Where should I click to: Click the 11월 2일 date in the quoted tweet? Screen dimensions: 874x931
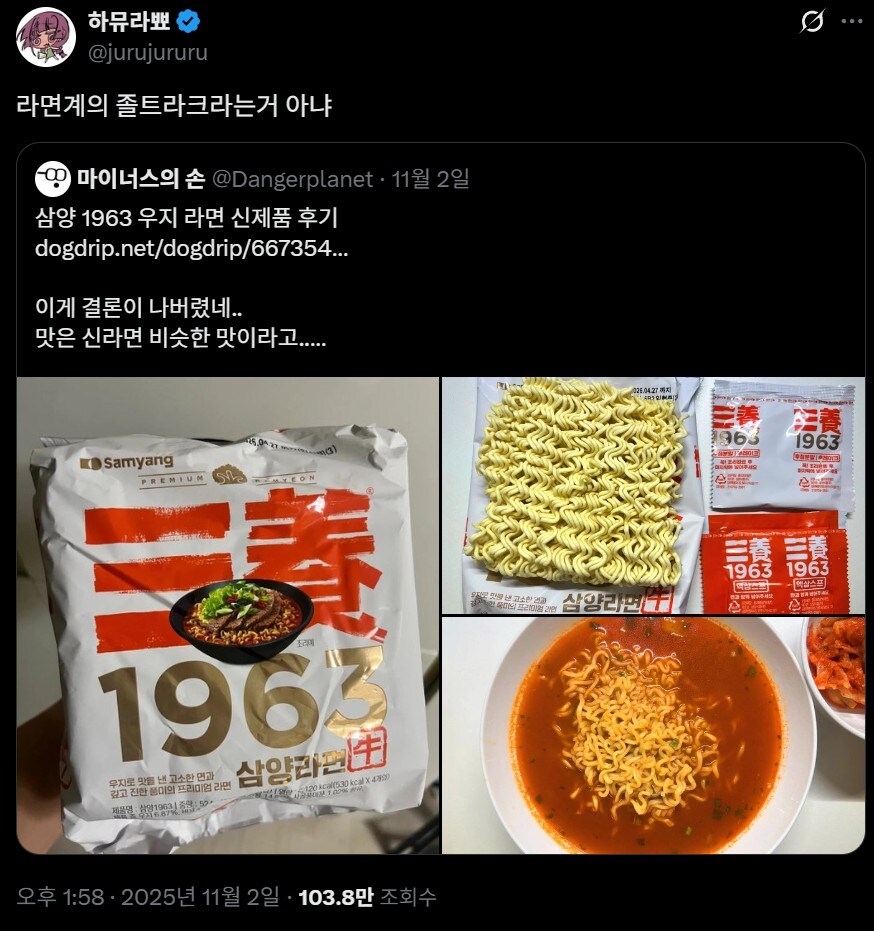tap(428, 178)
